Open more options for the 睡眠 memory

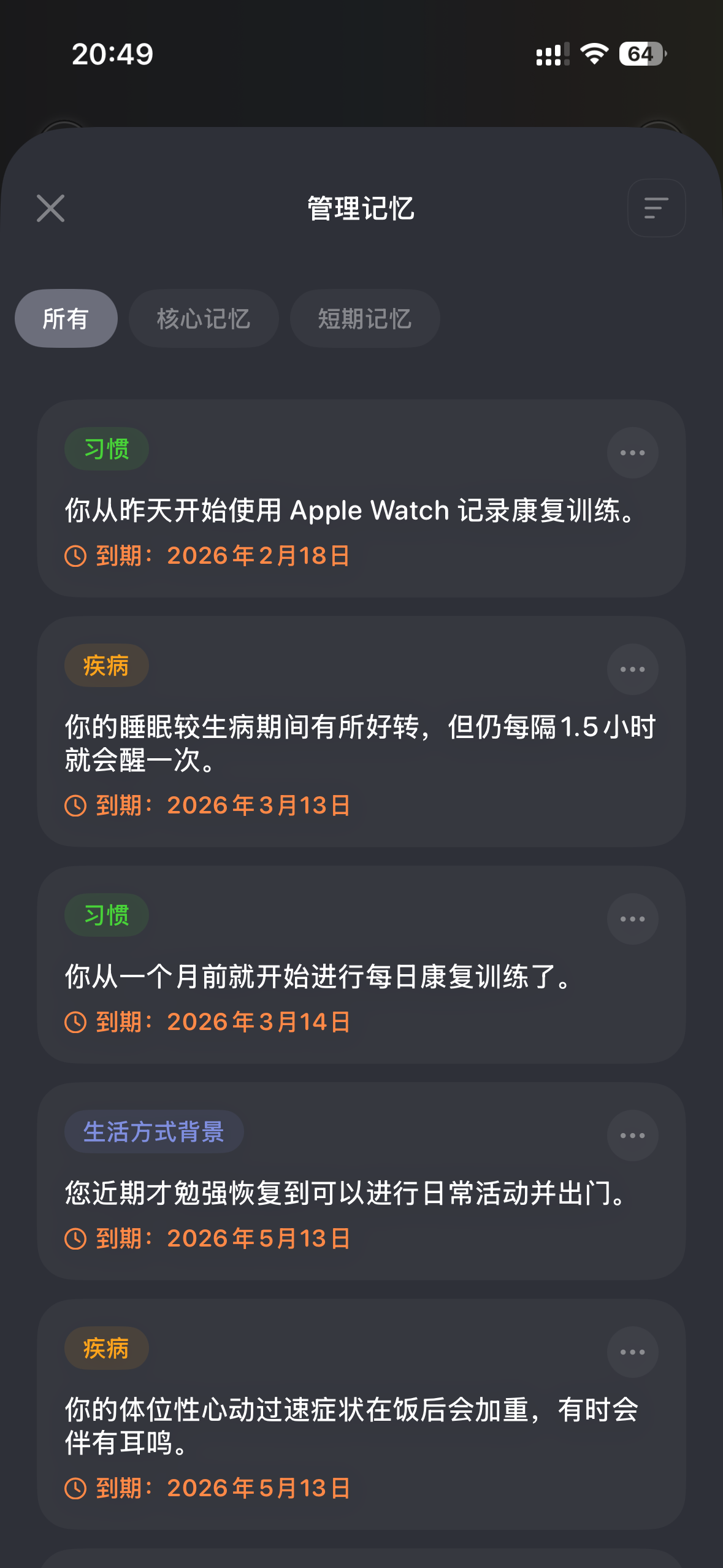(x=633, y=669)
